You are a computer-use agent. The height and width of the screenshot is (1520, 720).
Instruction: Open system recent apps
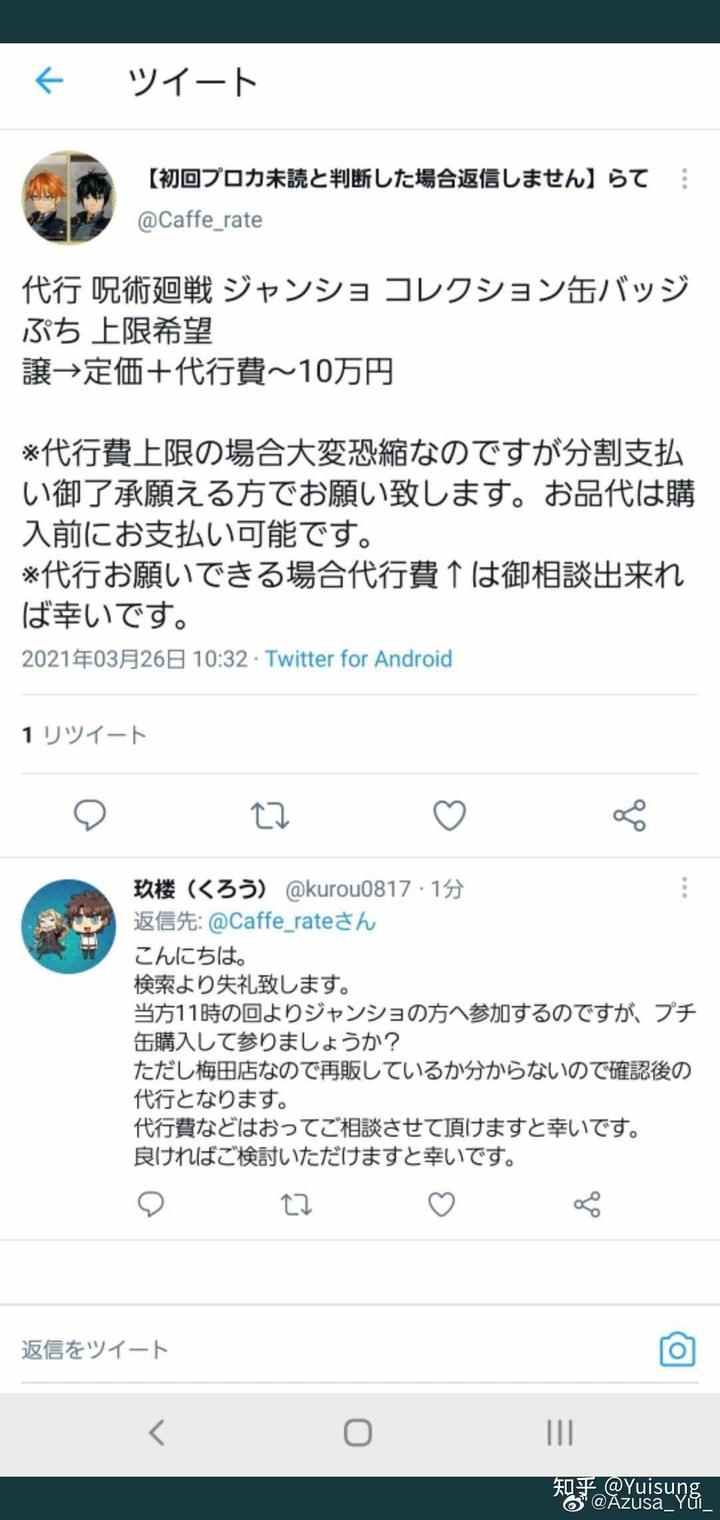[x=559, y=1433]
